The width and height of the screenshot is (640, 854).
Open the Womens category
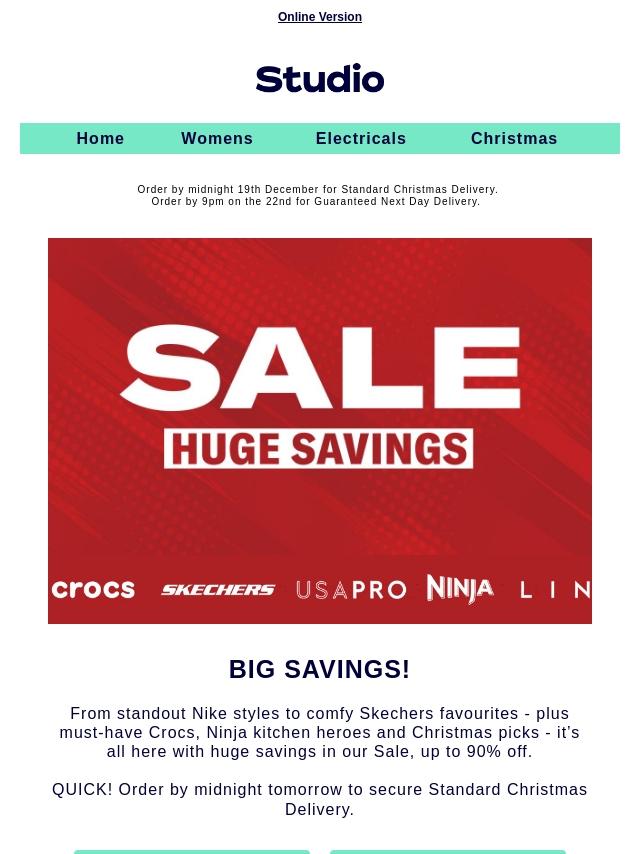(x=217, y=138)
